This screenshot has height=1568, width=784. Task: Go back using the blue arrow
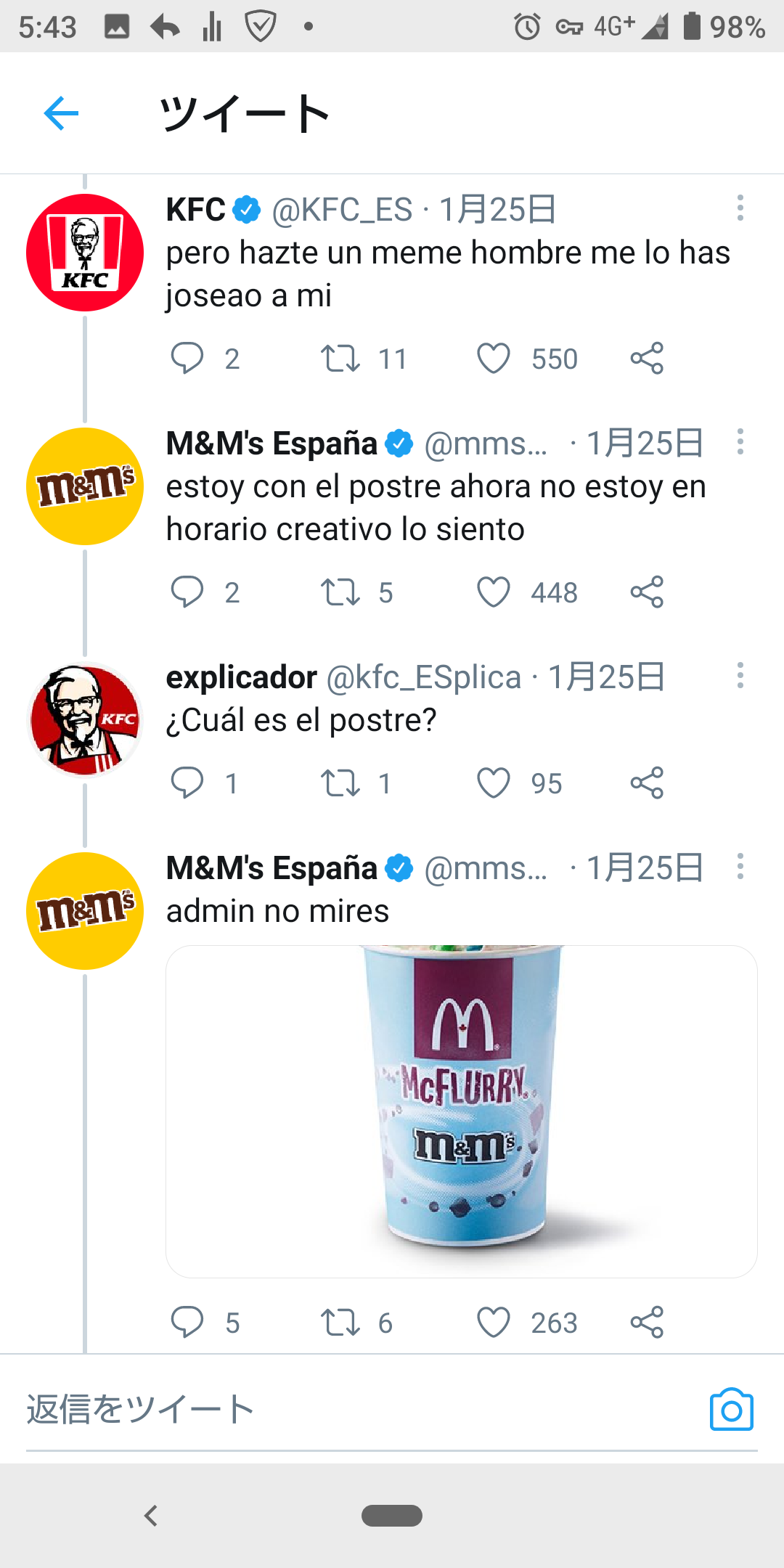coord(61,113)
